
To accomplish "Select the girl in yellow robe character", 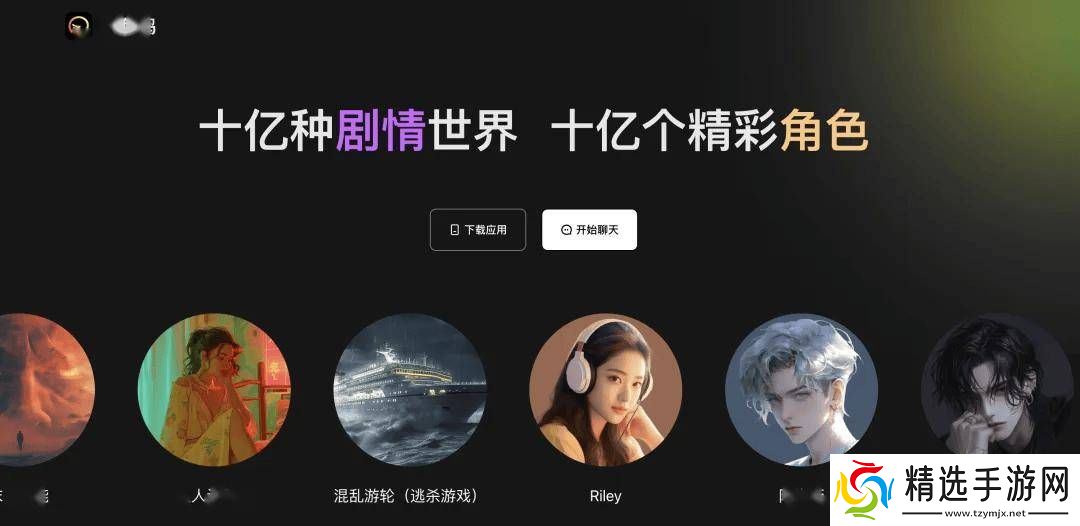I will (214, 390).
